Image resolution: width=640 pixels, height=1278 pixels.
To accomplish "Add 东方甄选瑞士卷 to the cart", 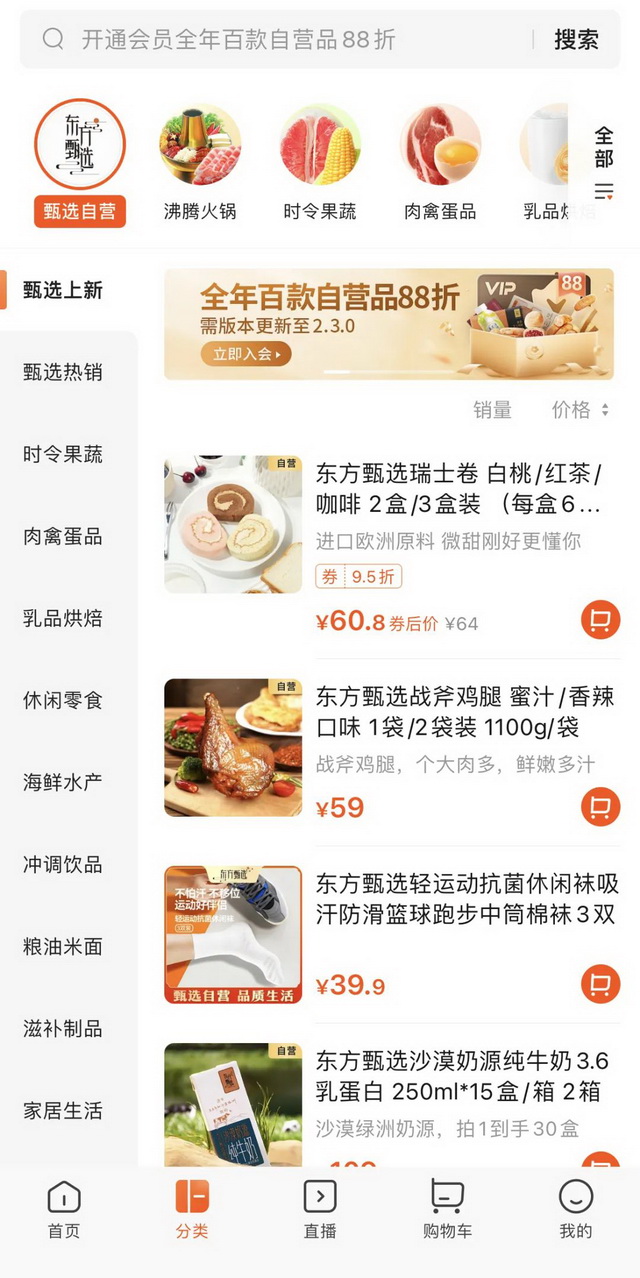I will (x=600, y=621).
